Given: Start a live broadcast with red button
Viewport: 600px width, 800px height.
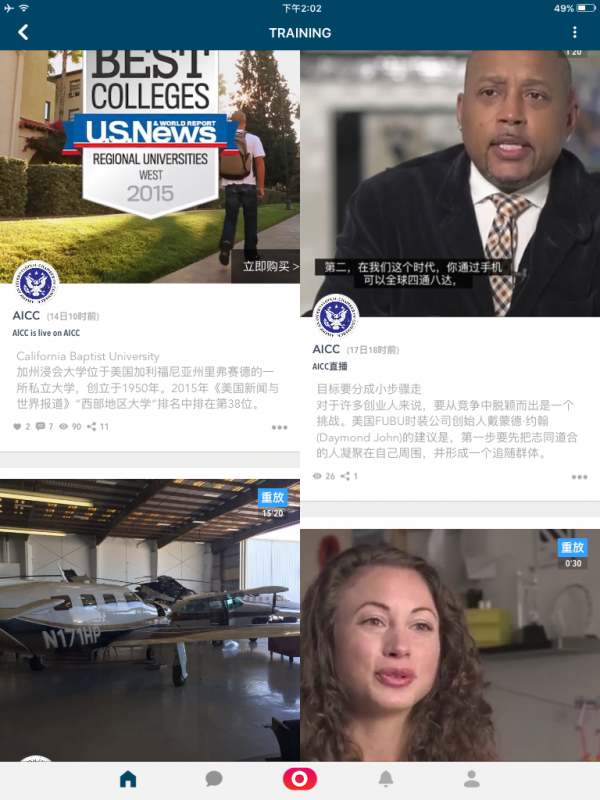Looking at the screenshot, I should (x=300, y=779).
